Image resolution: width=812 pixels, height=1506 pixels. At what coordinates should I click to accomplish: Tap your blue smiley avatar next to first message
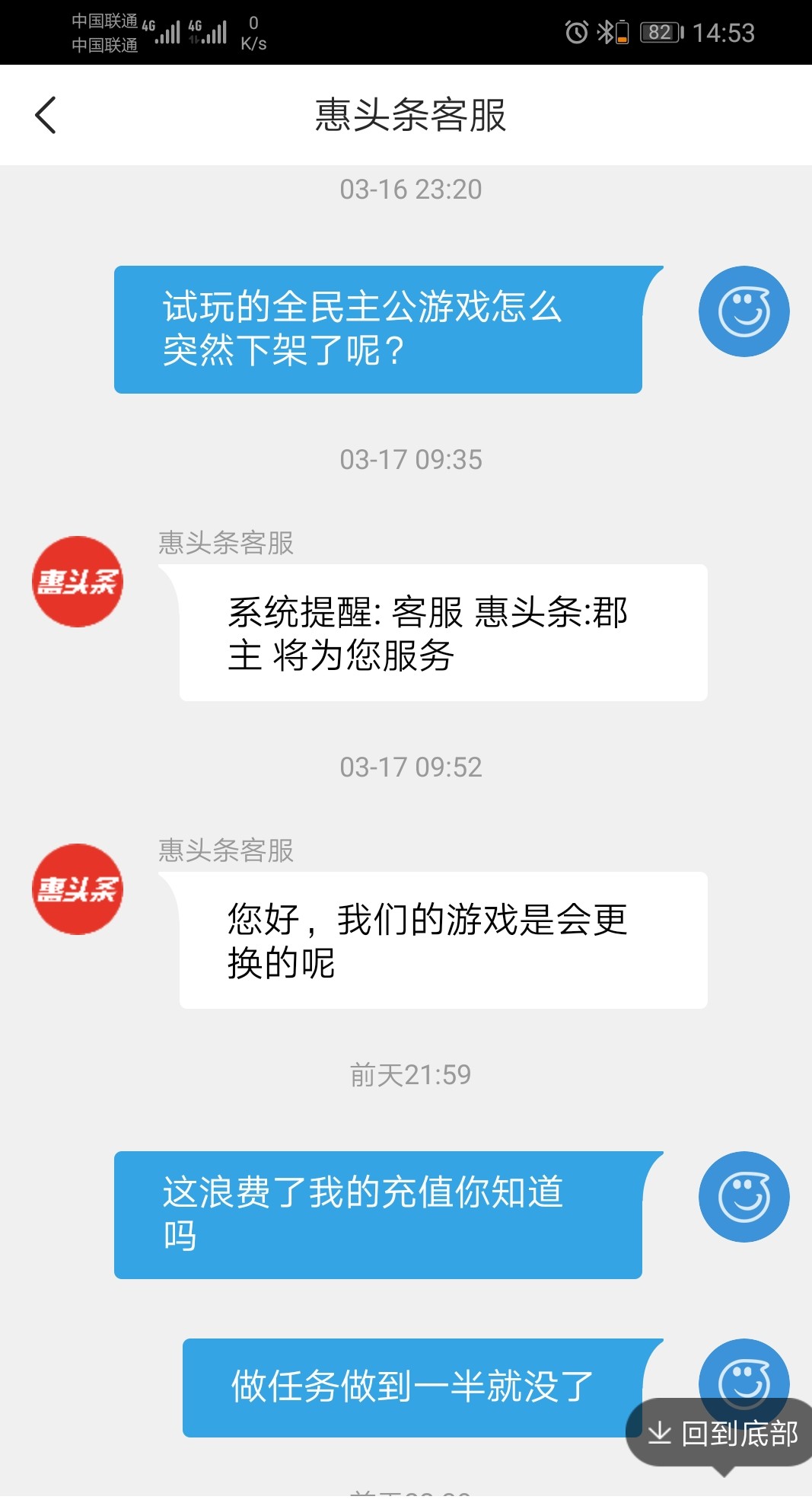click(x=744, y=312)
